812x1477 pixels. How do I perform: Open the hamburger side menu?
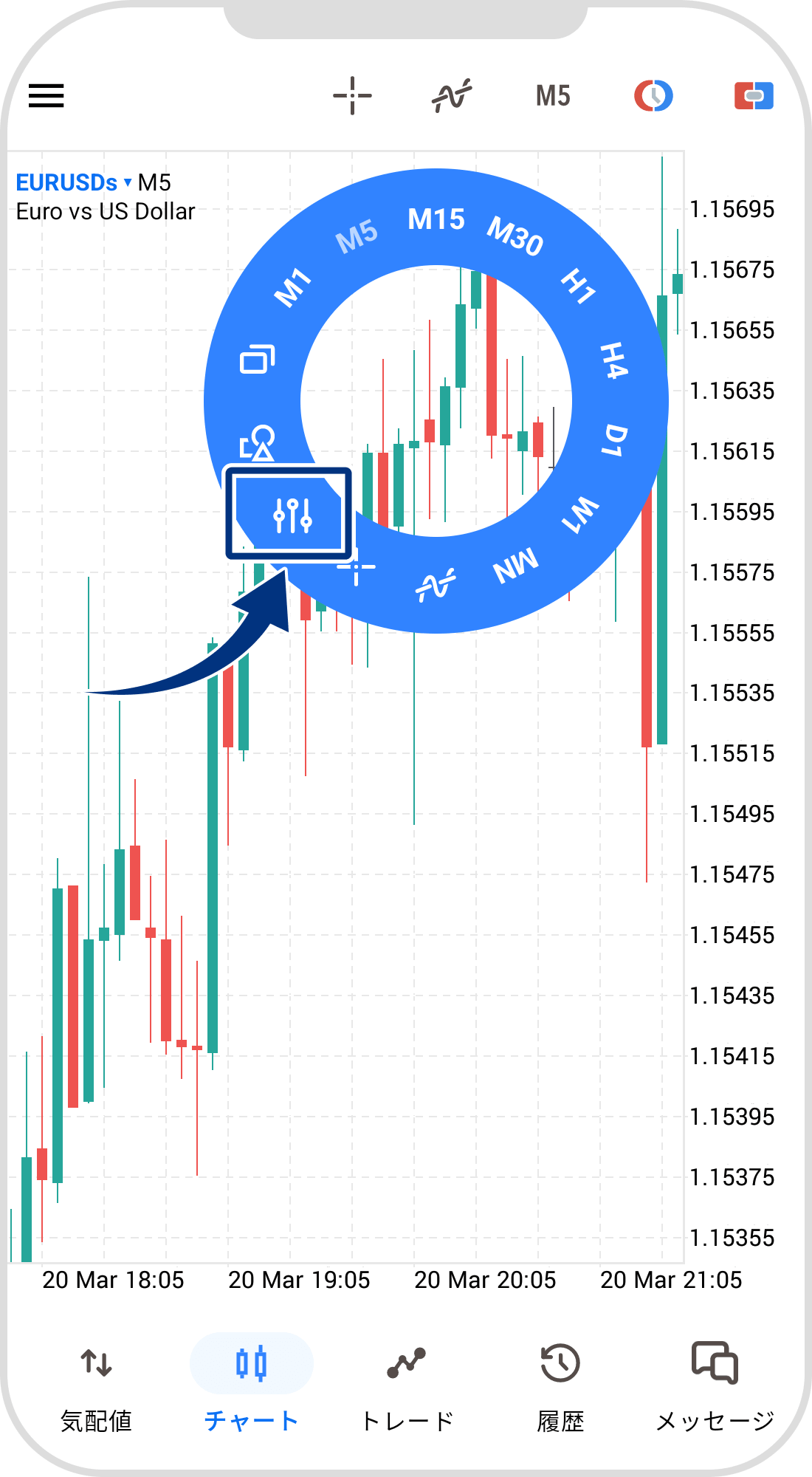47,96
